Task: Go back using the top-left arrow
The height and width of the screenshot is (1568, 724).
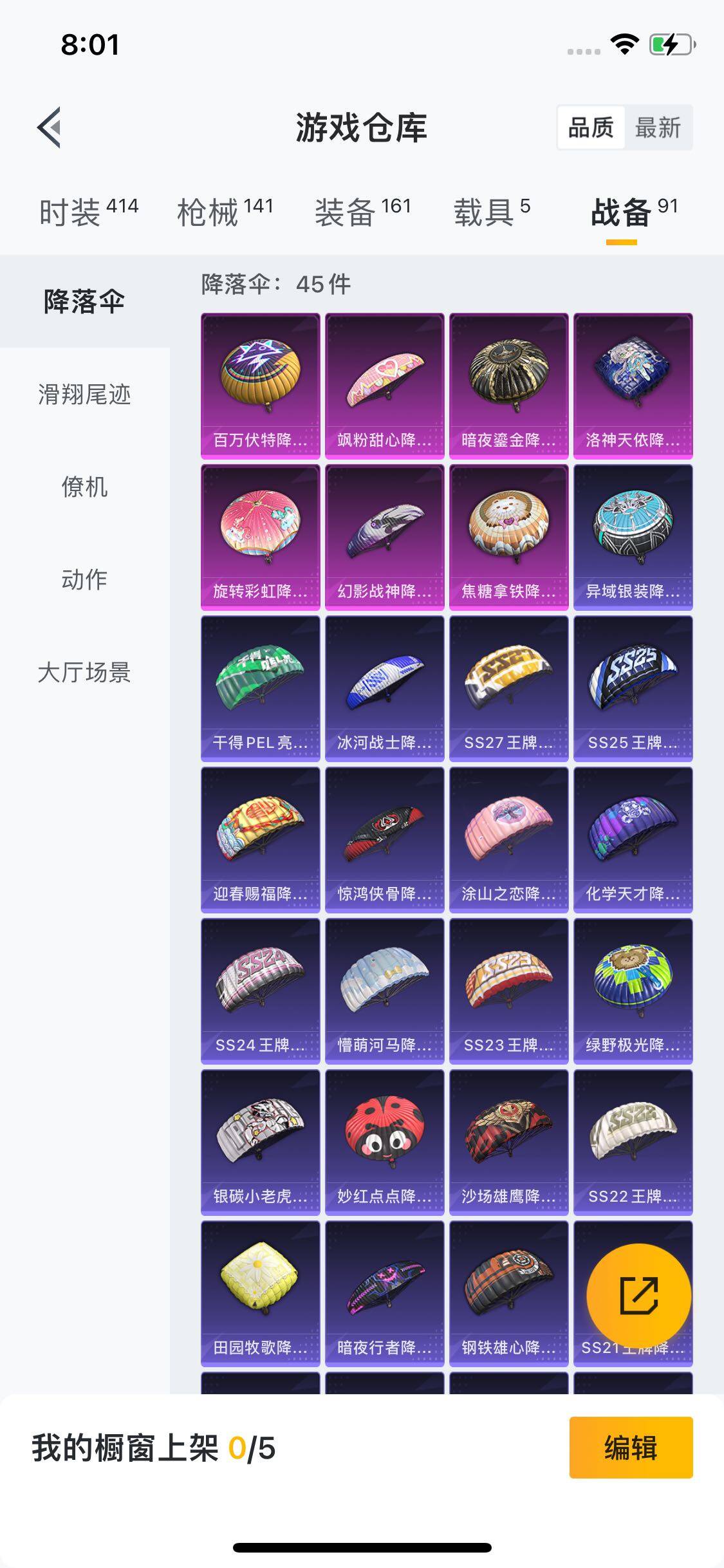Action: click(50, 127)
